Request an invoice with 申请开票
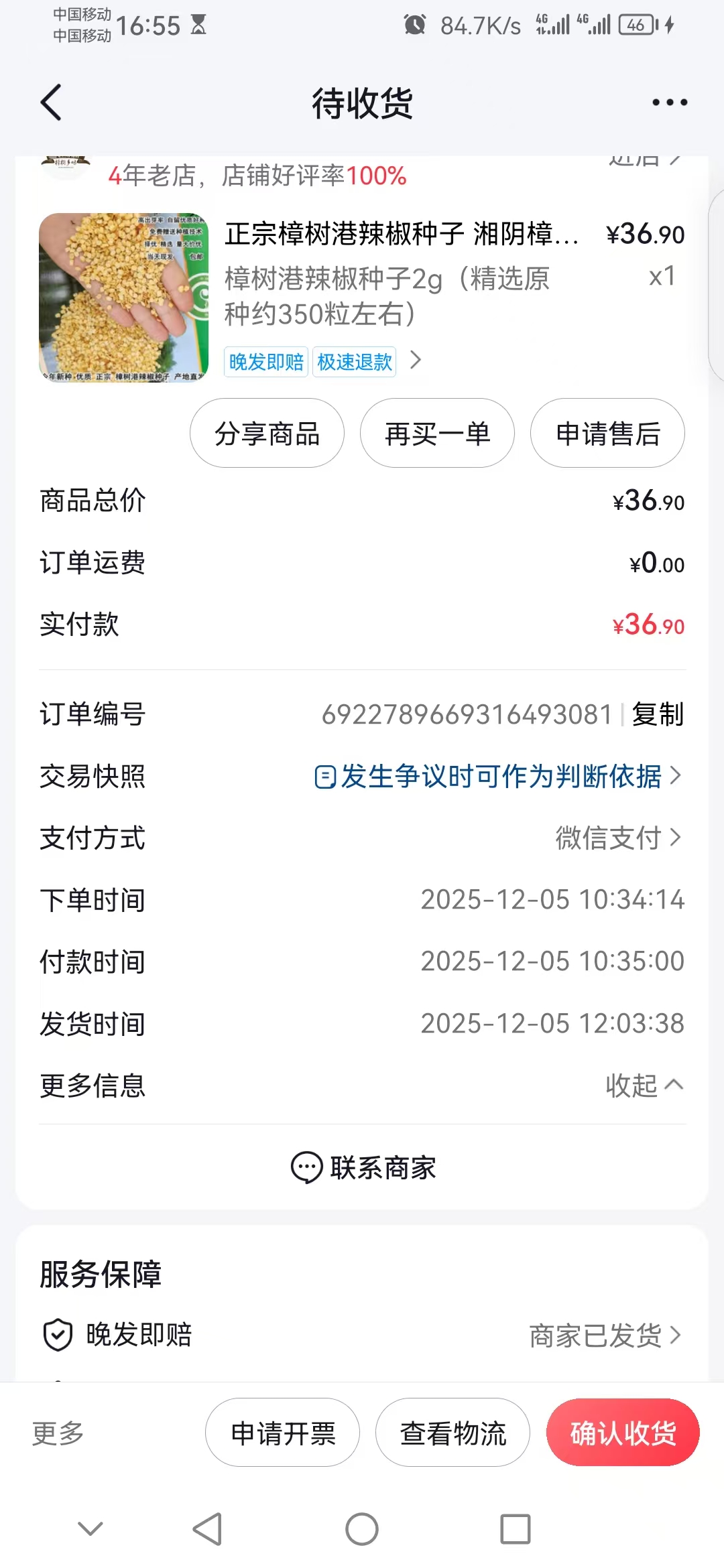Image resolution: width=724 pixels, height=1568 pixels. coord(282,1433)
